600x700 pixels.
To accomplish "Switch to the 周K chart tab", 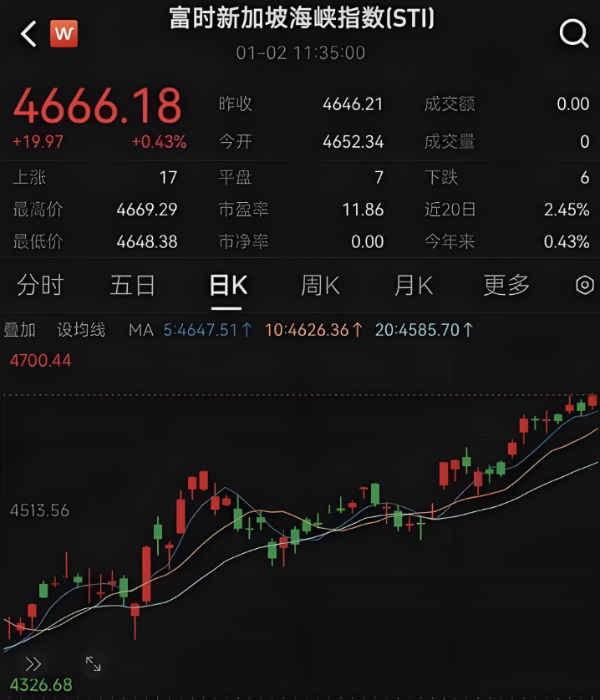I will point(320,286).
